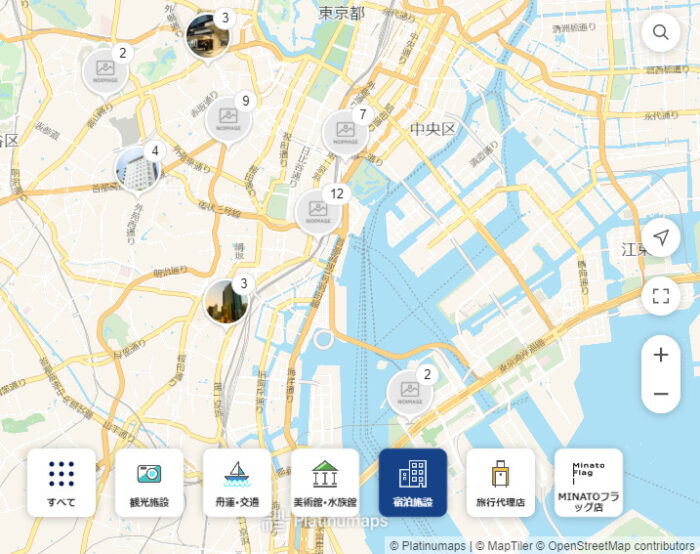Filter by 観光施設 category
Viewport: 700px width, 554px height.
[x=149, y=482]
